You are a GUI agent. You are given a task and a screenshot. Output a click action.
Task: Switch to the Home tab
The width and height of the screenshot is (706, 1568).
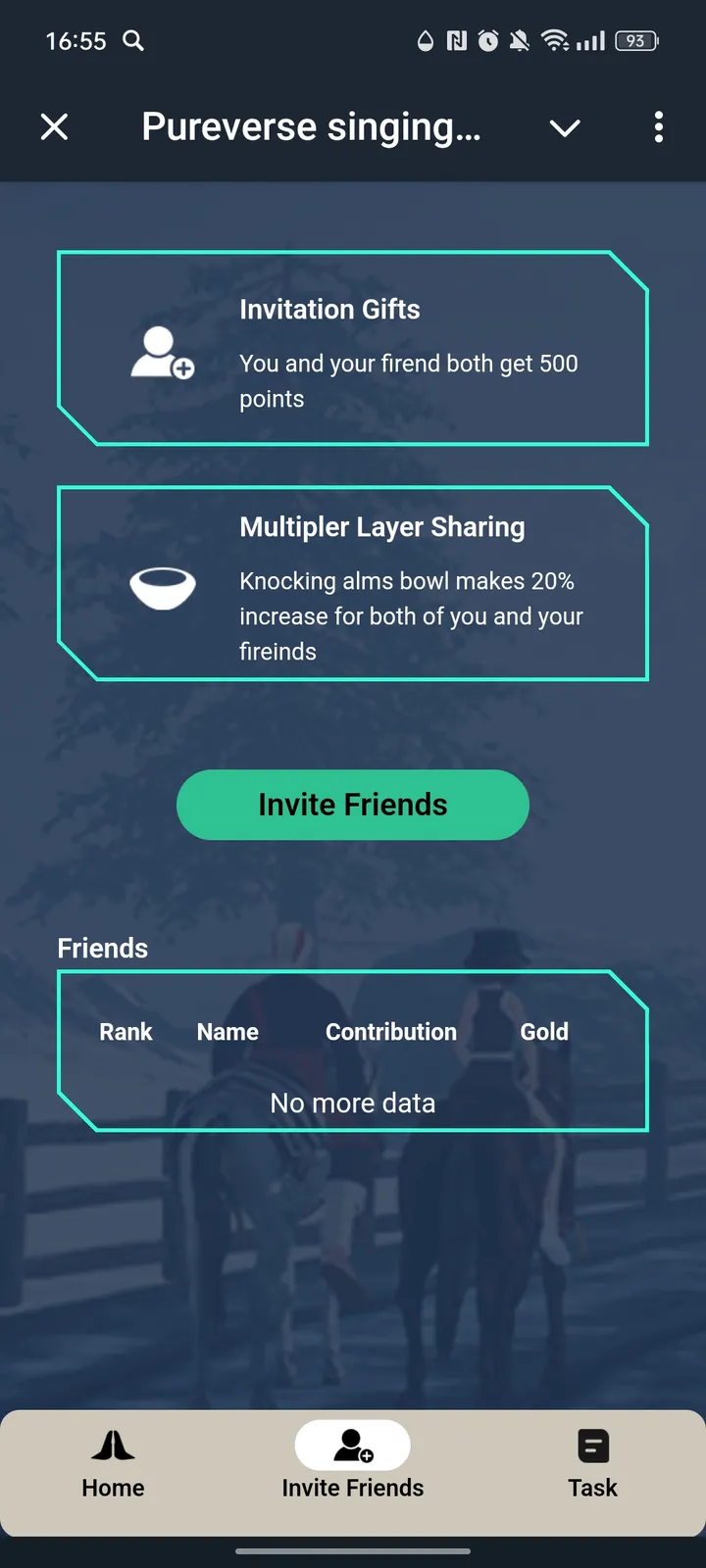click(x=113, y=1464)
